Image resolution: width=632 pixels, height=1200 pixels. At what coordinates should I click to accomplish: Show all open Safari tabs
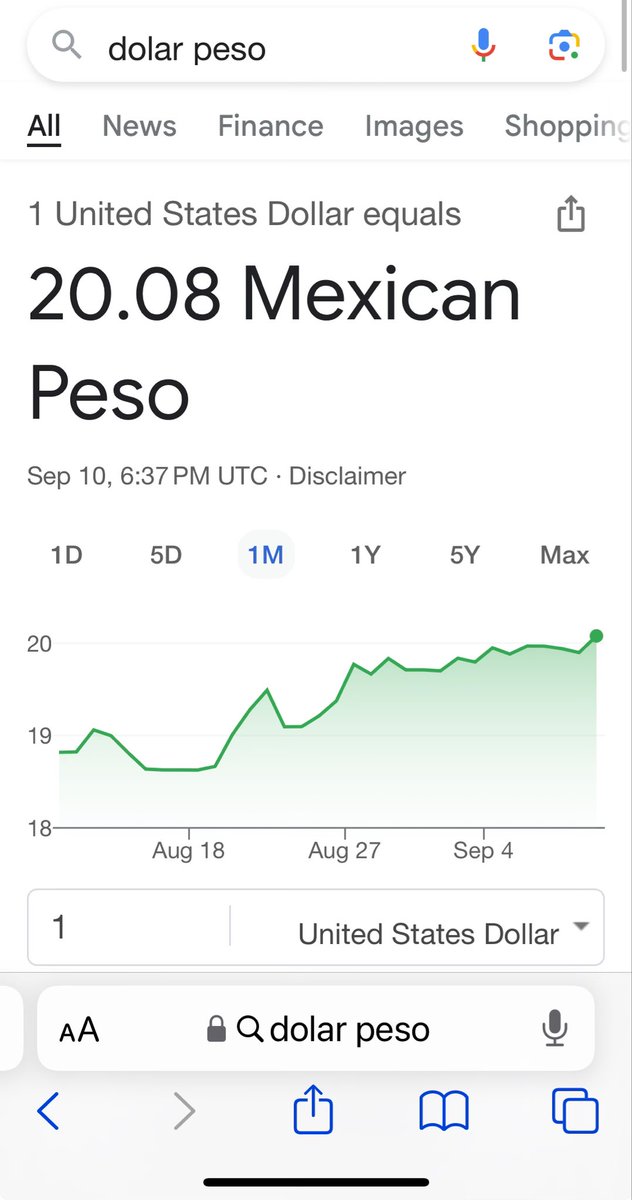575,1111
